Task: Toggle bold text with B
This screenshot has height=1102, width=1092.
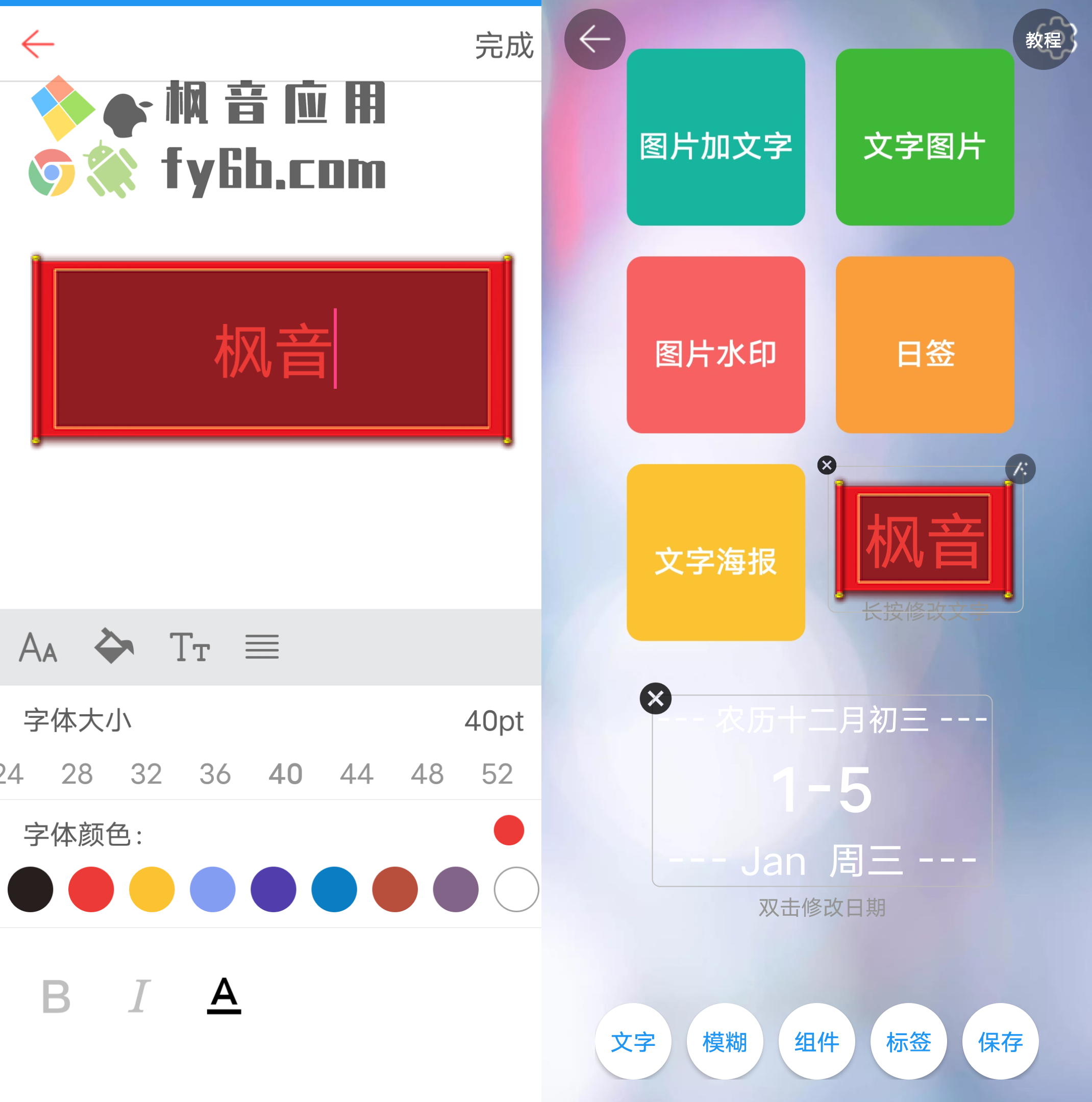Action: click(56, 997)
